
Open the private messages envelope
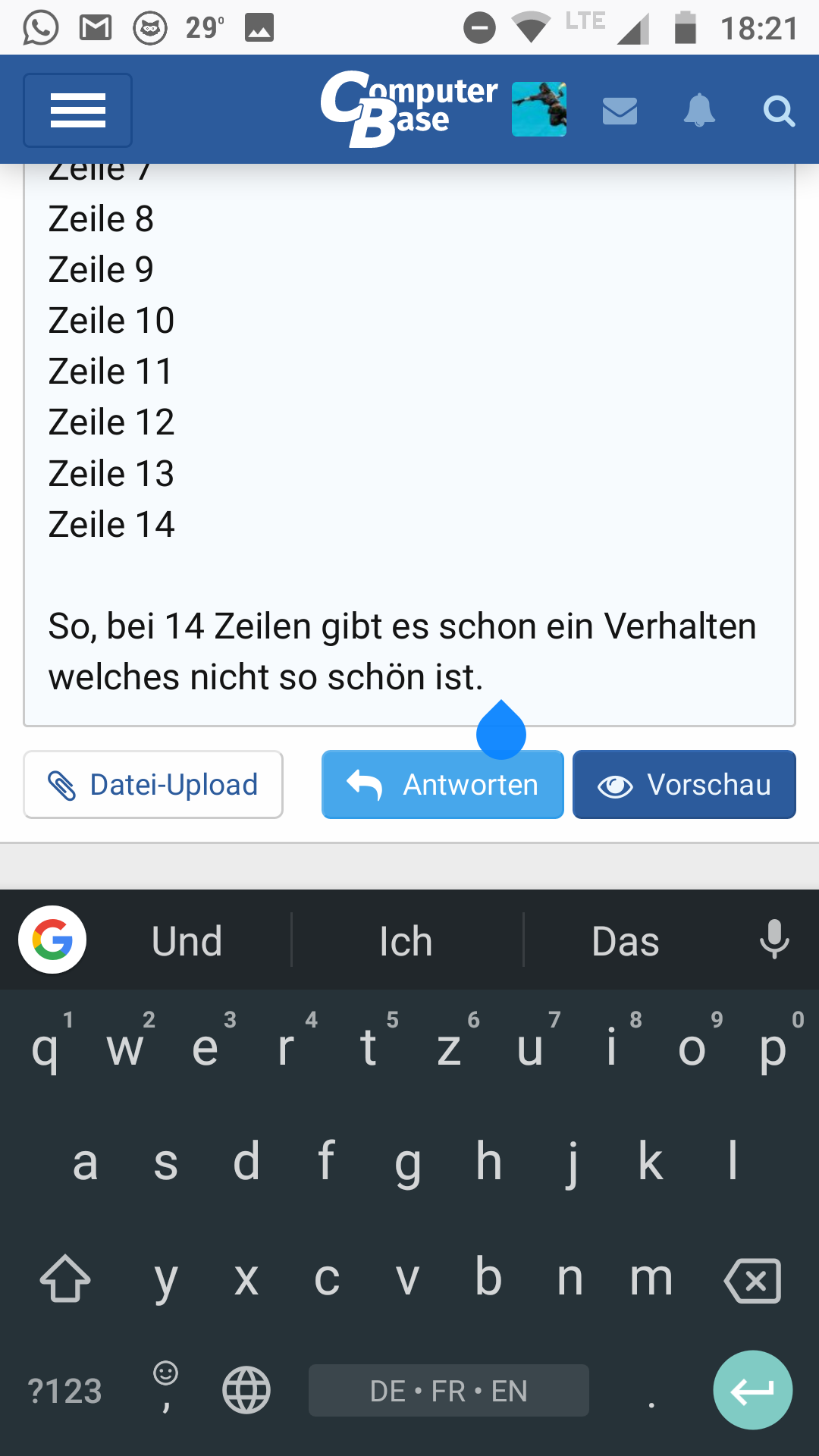point(620,111)
